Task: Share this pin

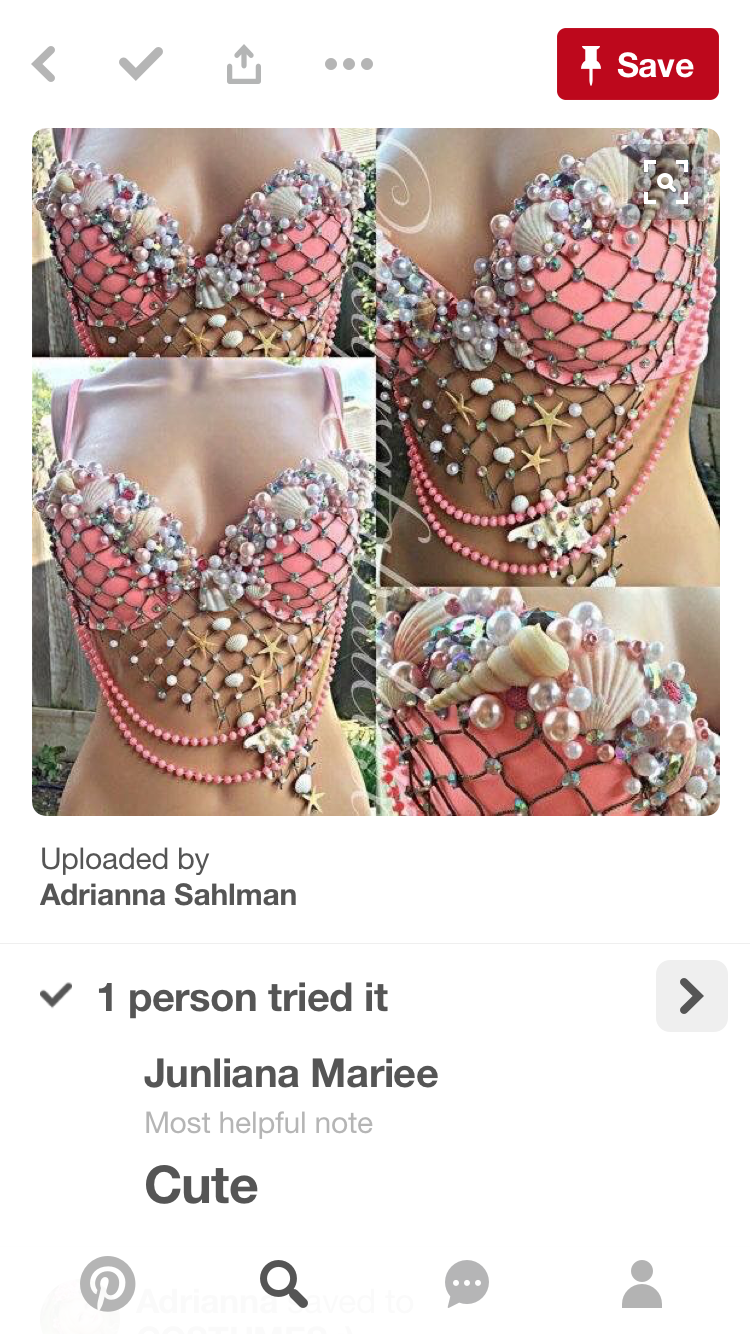Action: click(243, 65)
